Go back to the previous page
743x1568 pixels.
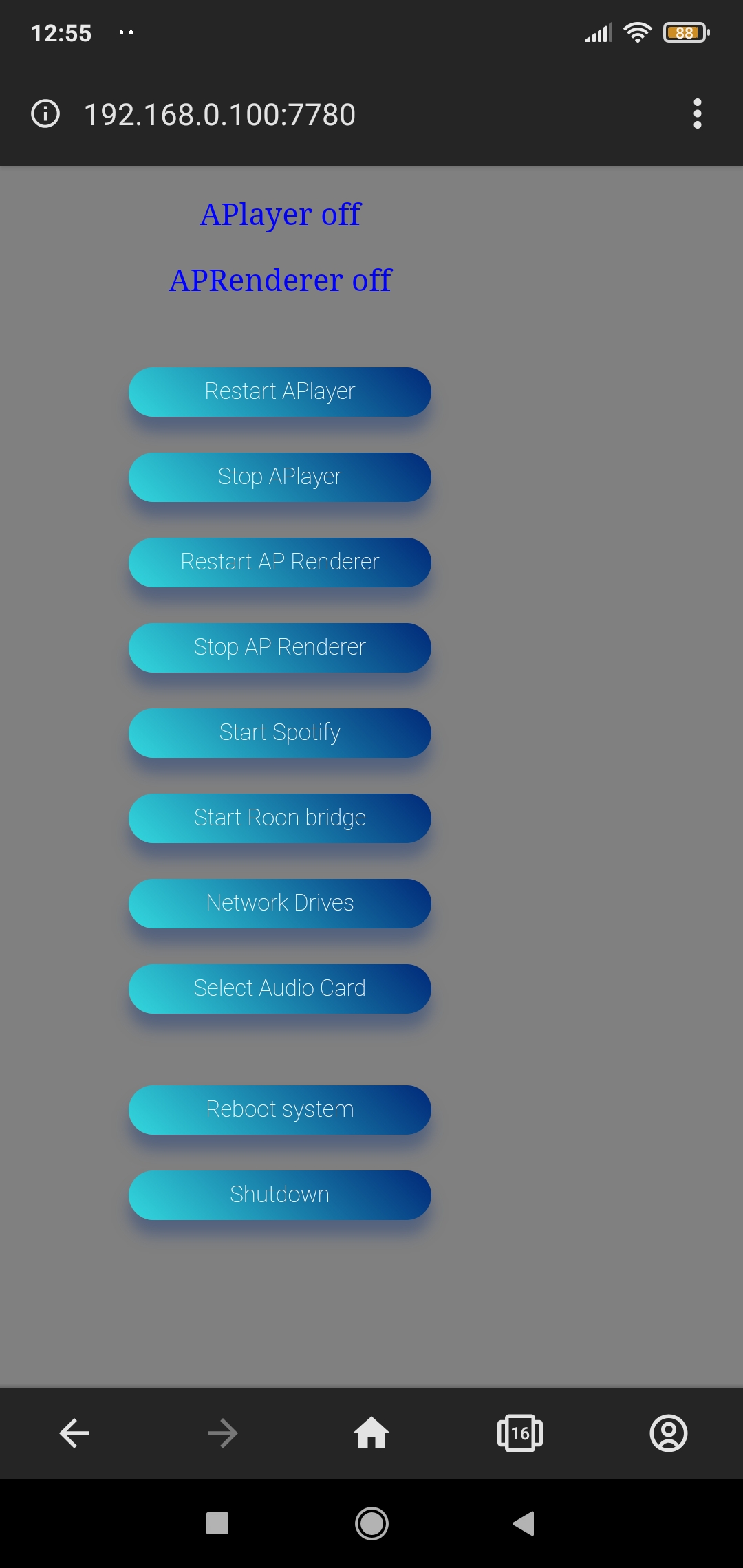click(74, 1433)
